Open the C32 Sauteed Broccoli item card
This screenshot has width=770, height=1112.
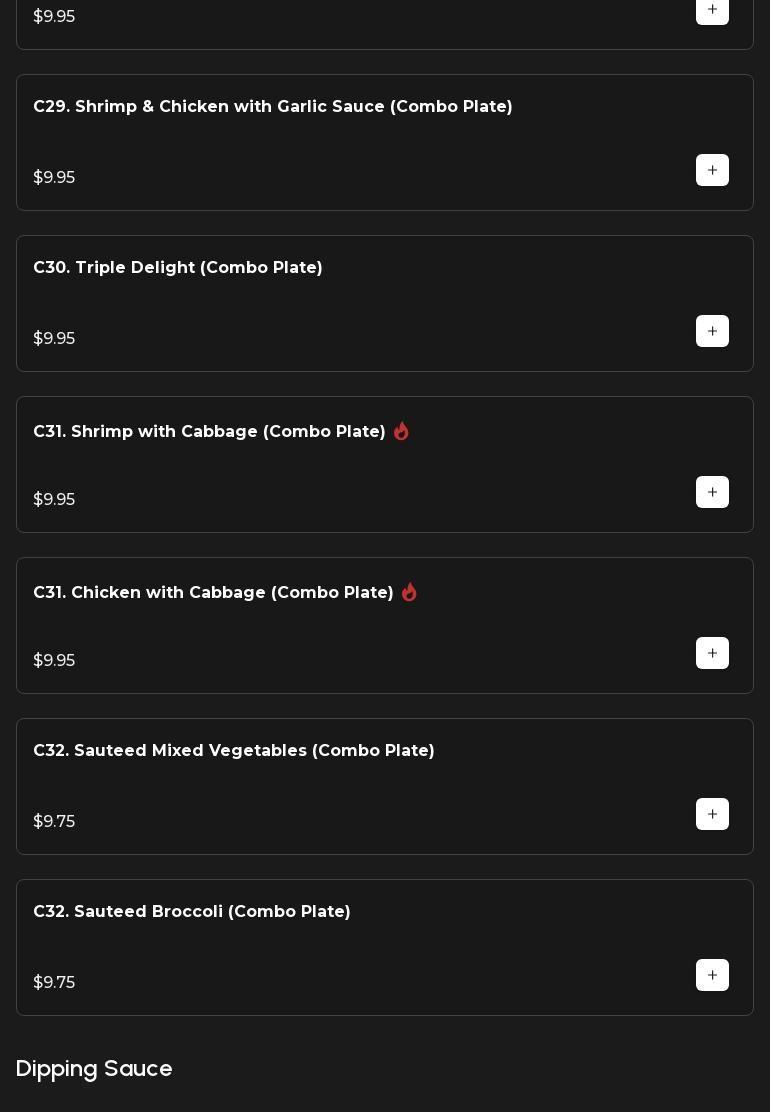(x=384, y=947)
